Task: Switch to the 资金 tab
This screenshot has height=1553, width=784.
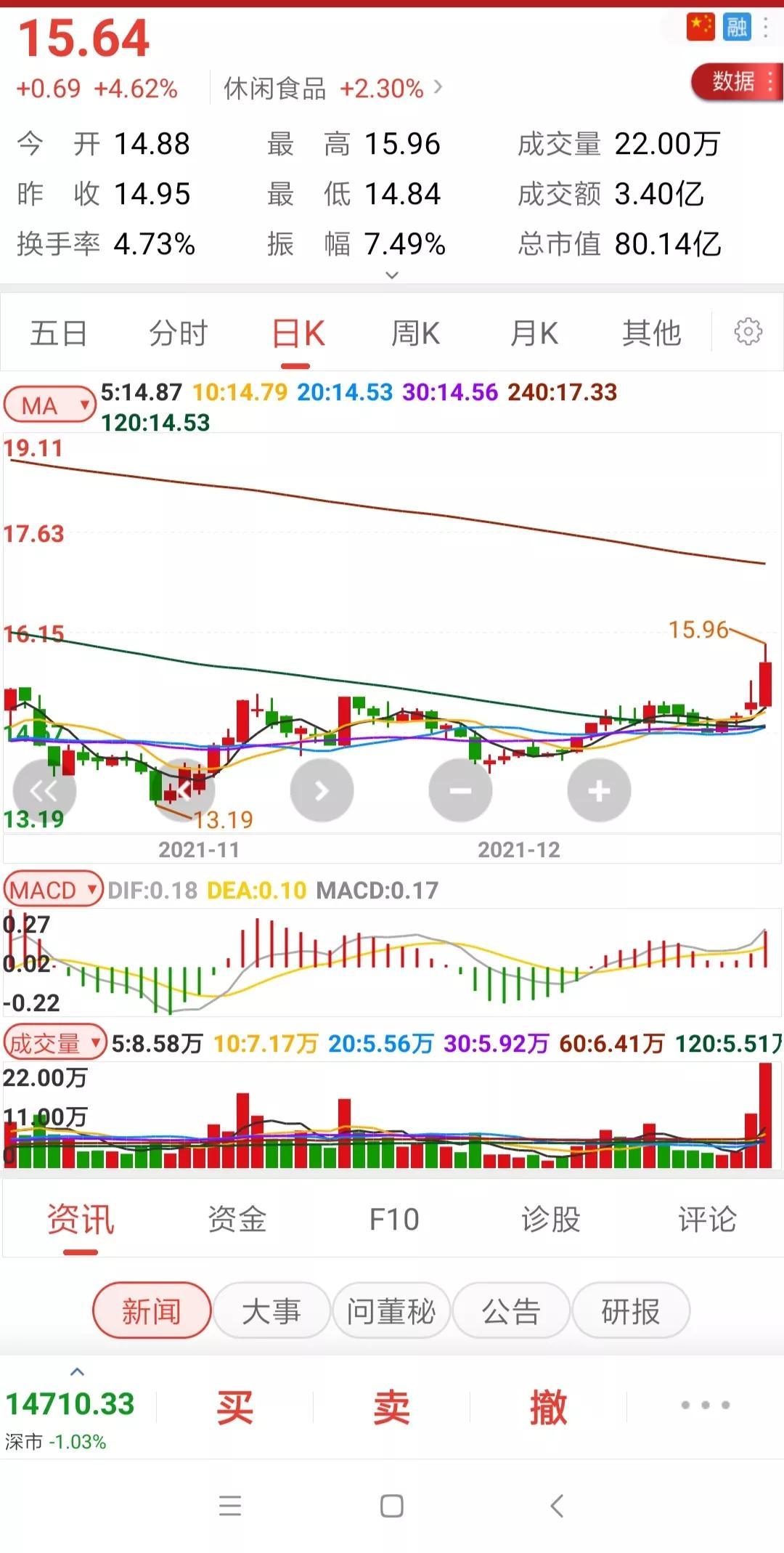Action: (x=237, y=1220)
